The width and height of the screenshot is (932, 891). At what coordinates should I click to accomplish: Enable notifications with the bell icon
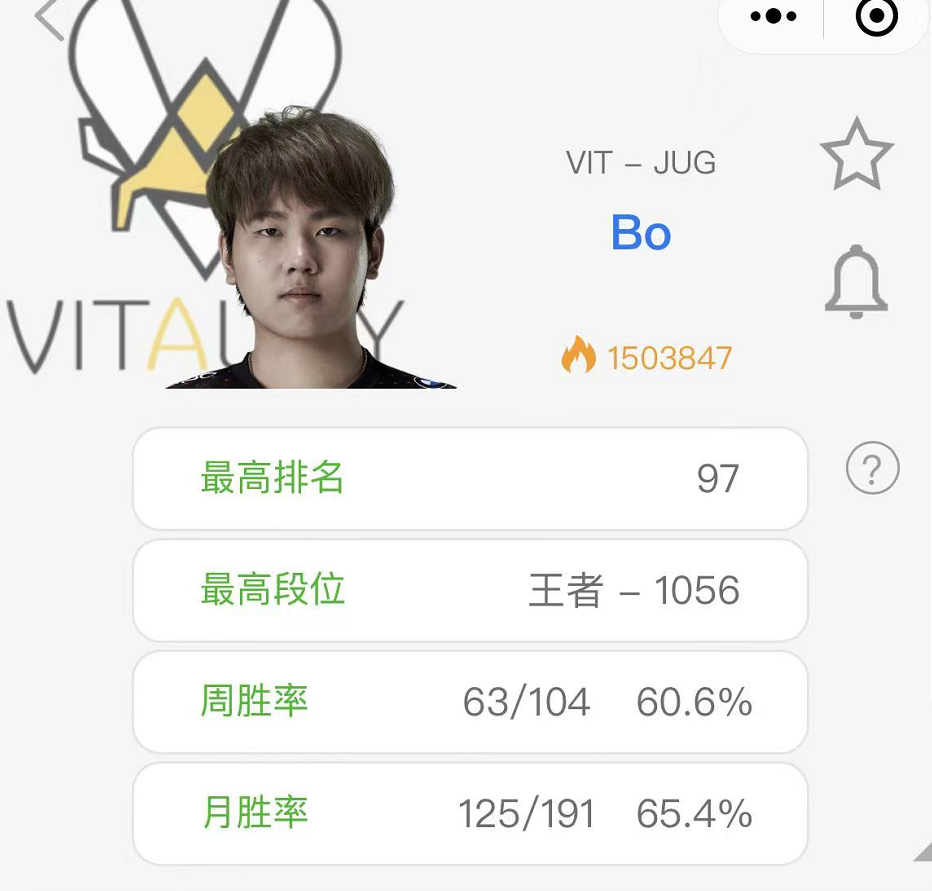[856, 283]
